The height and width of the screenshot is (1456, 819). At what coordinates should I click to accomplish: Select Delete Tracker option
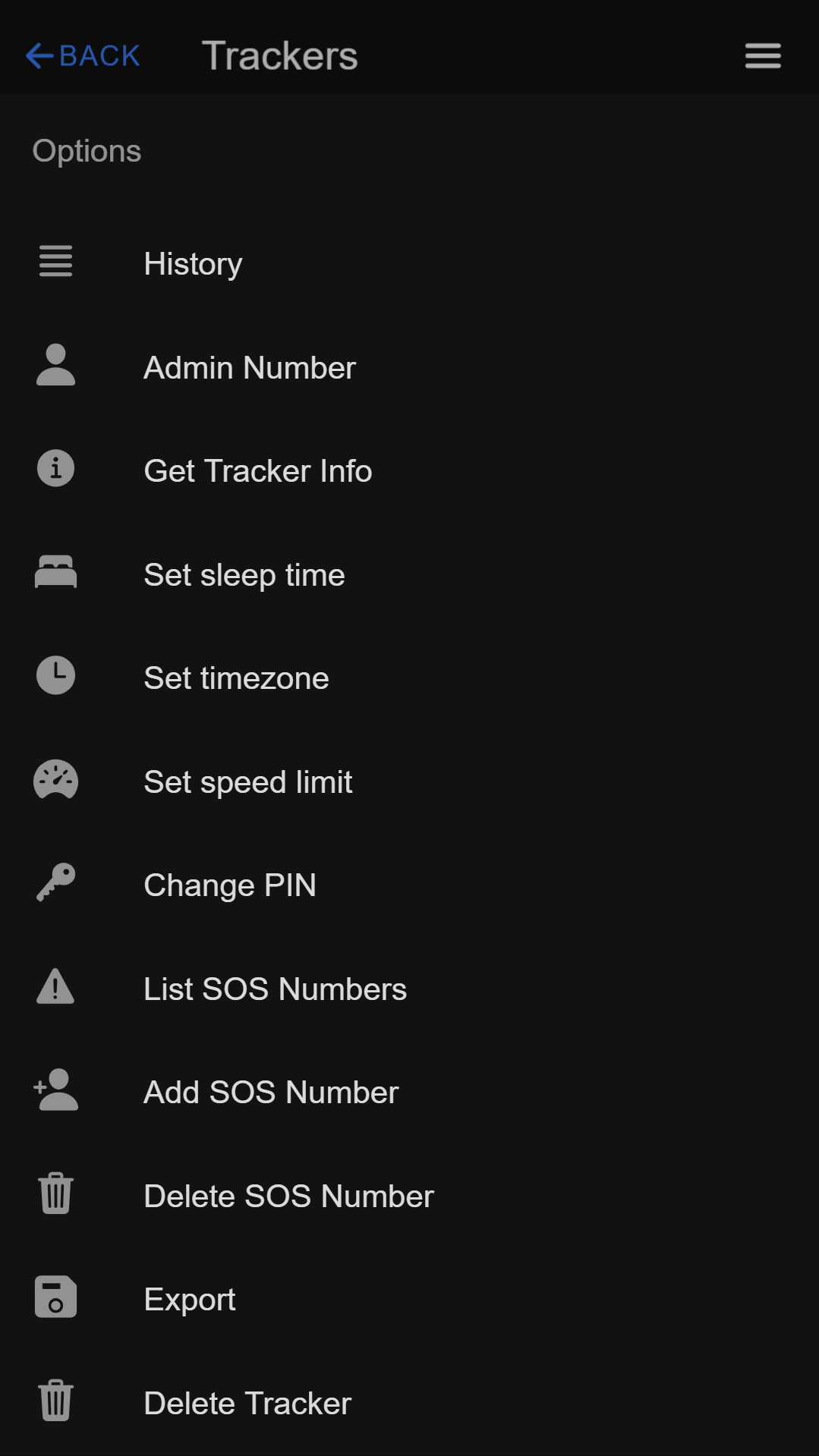coord(247,1404)
